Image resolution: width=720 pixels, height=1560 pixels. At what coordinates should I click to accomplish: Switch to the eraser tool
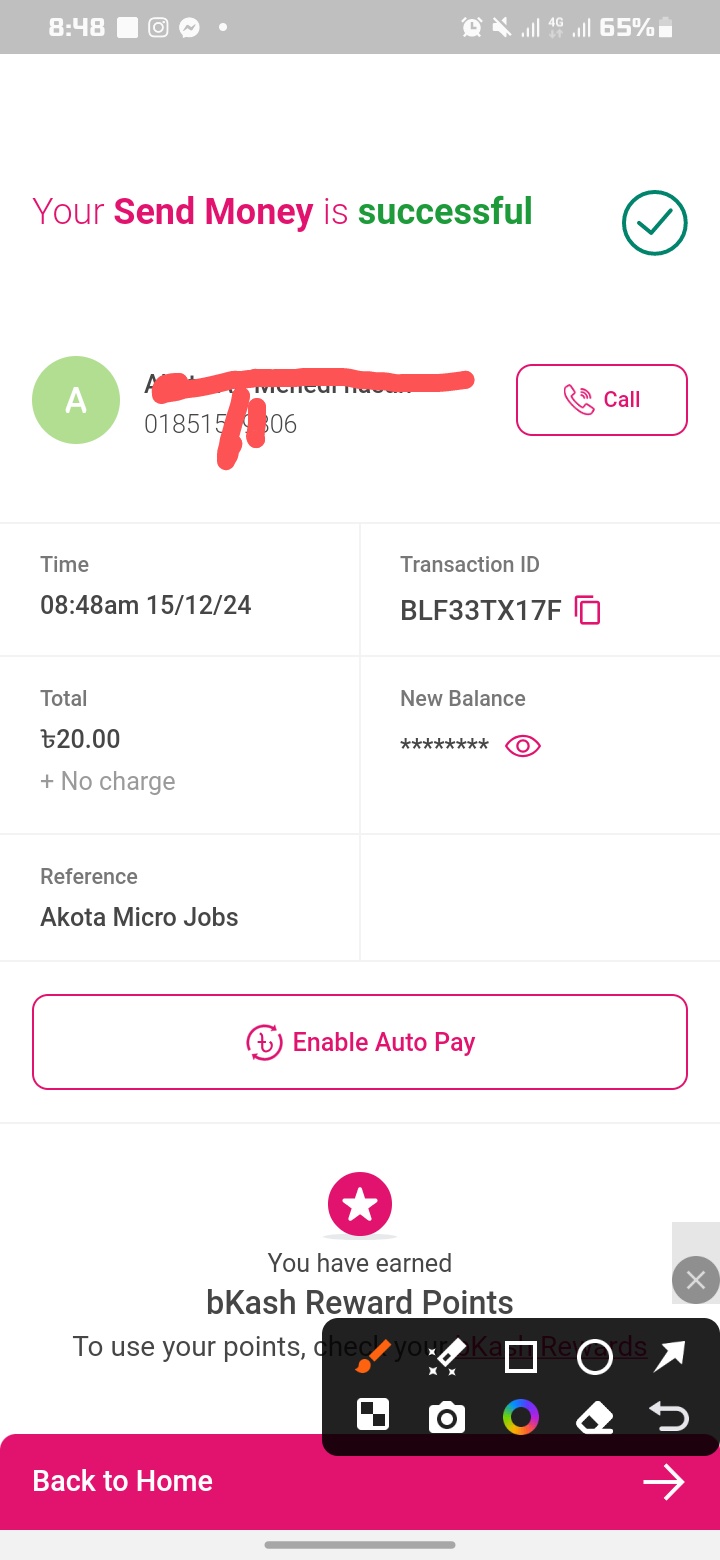pos(595,1417)
